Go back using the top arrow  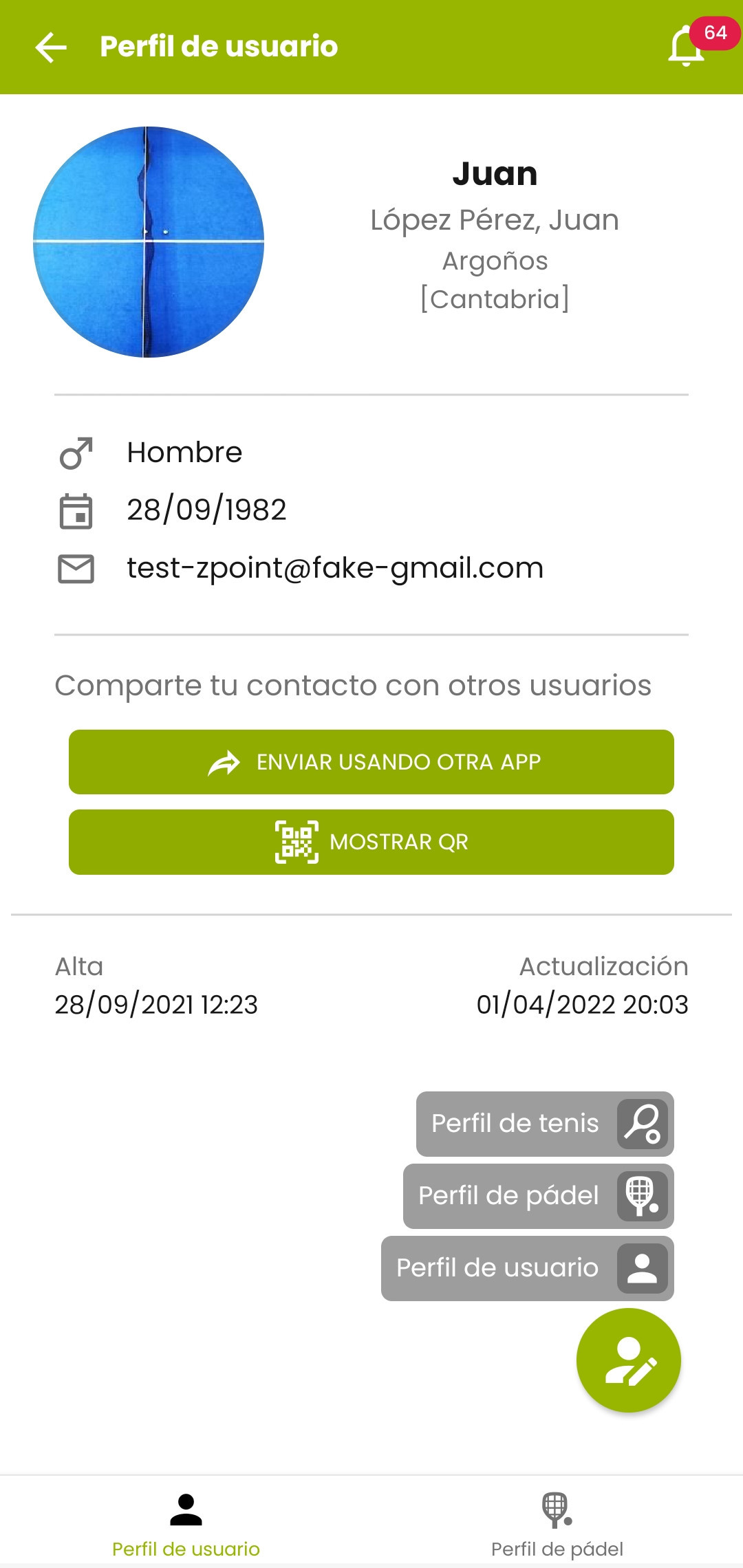[x=51, y=47]
